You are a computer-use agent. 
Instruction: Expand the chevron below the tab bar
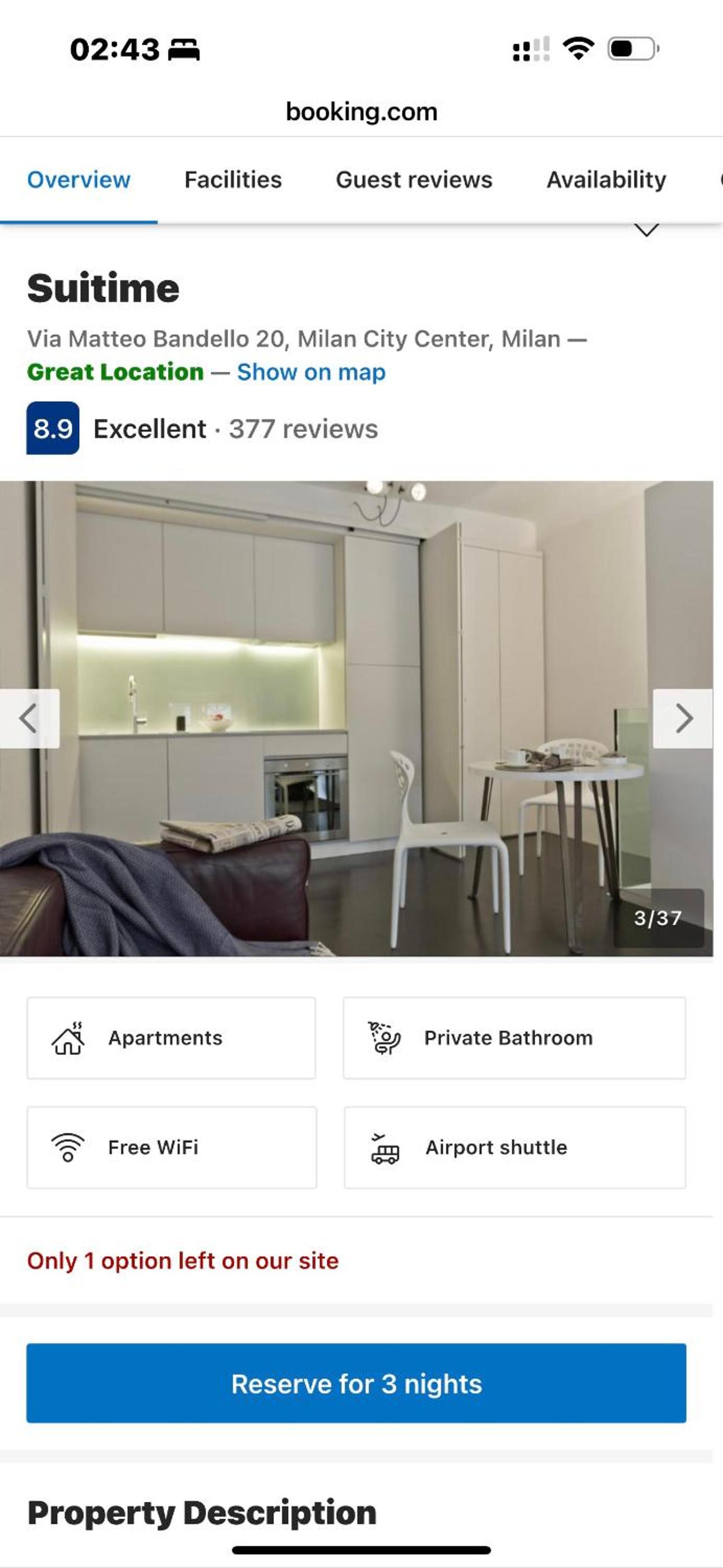click(x=646, y=230)
